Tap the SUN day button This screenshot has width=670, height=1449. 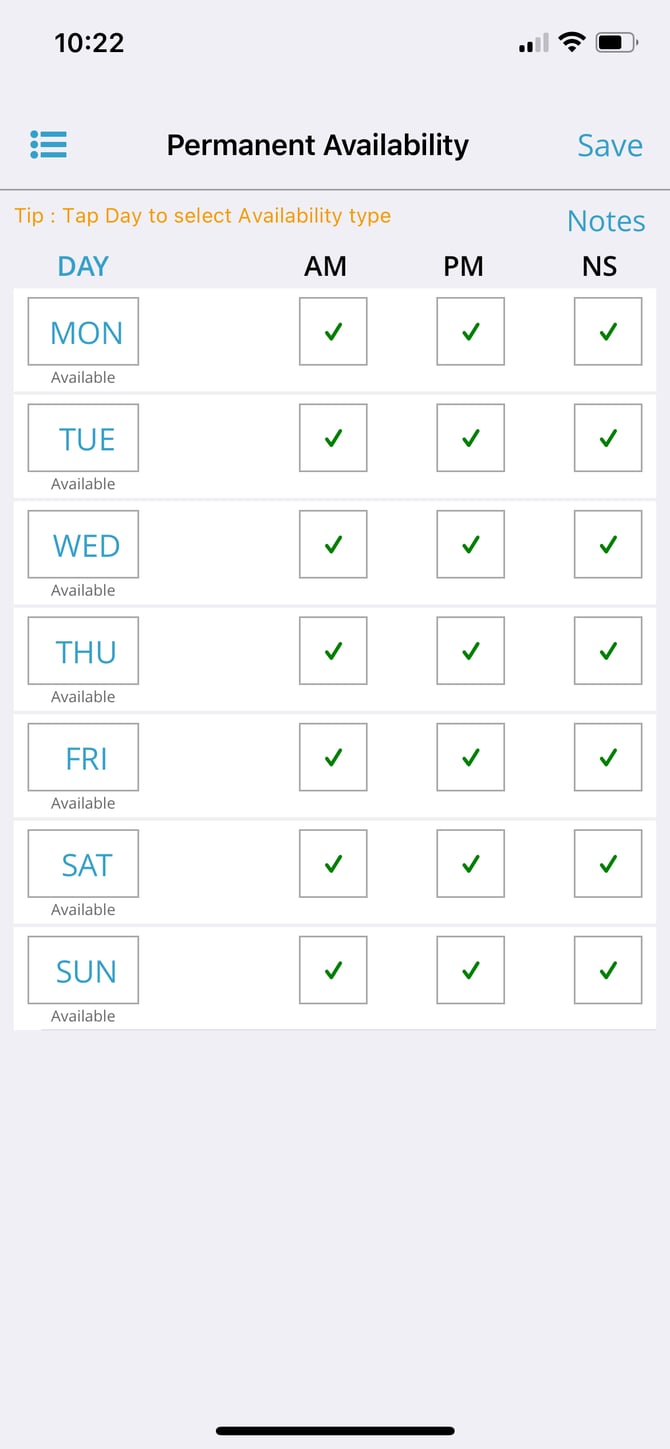83,970
